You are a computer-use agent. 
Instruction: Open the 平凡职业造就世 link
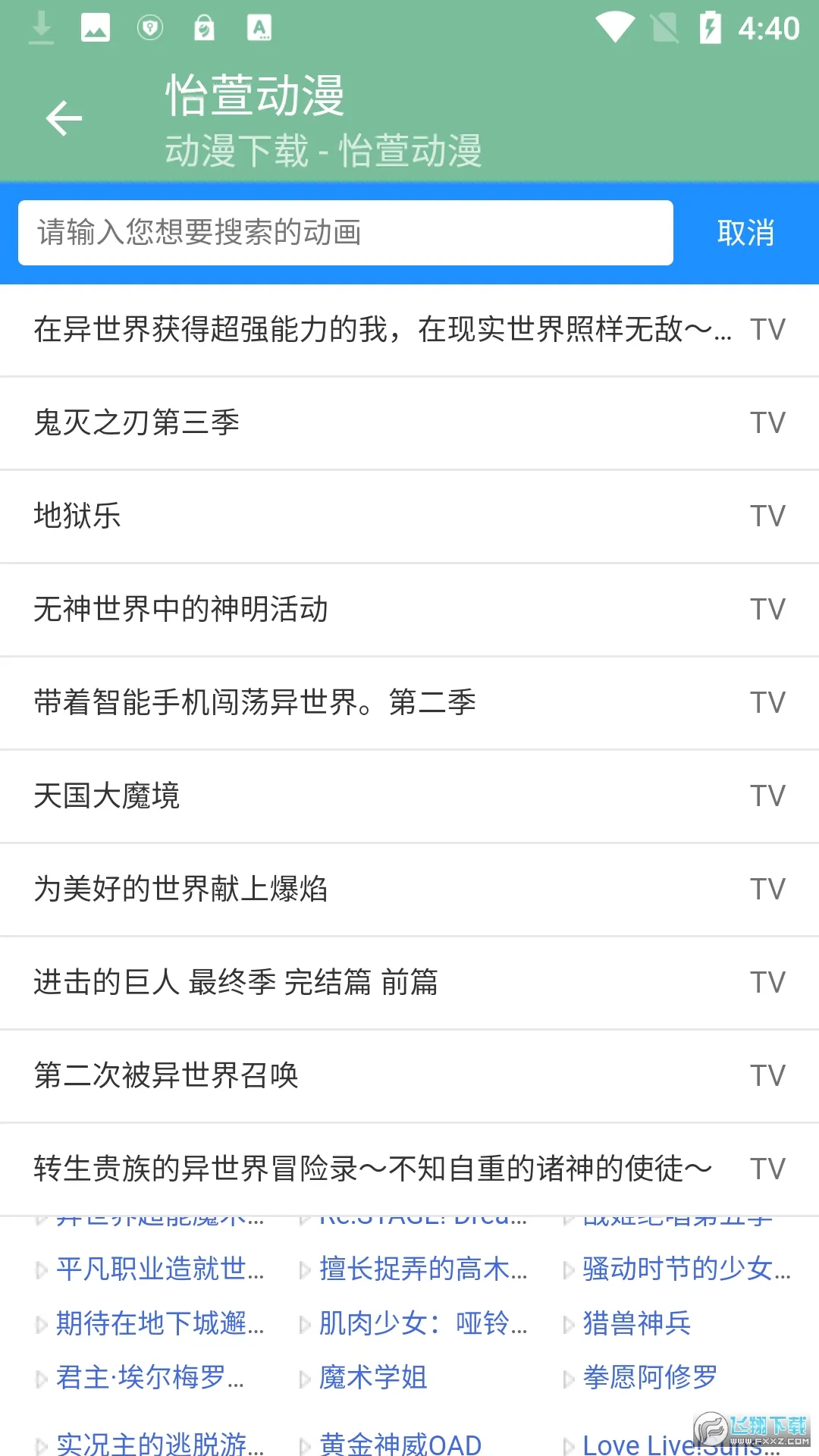(159, 1269)
